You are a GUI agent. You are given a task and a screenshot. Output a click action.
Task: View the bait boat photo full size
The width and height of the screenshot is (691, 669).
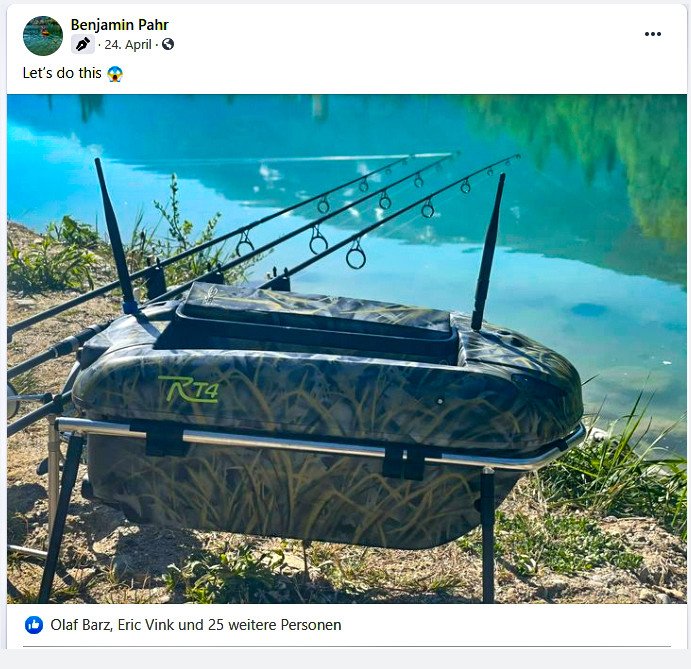346,348
